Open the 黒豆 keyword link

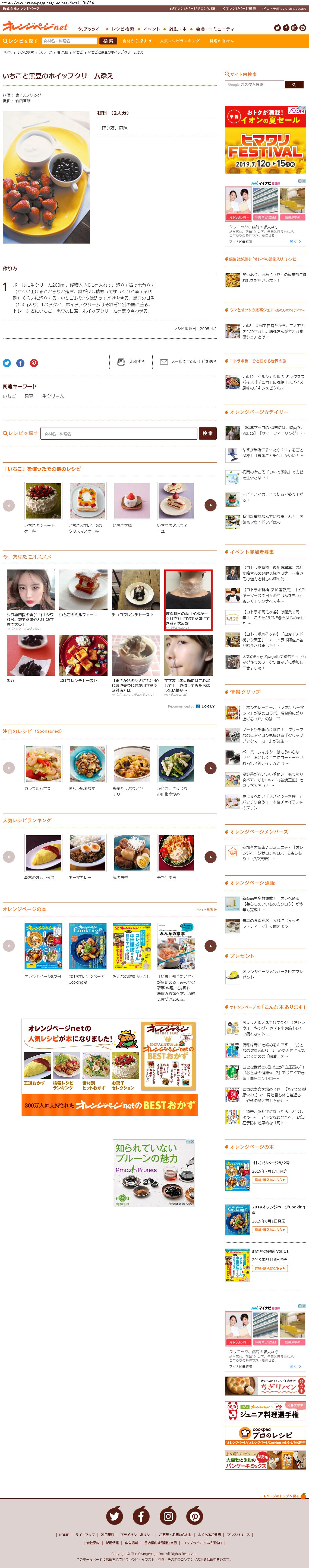[x=29, y=396]
